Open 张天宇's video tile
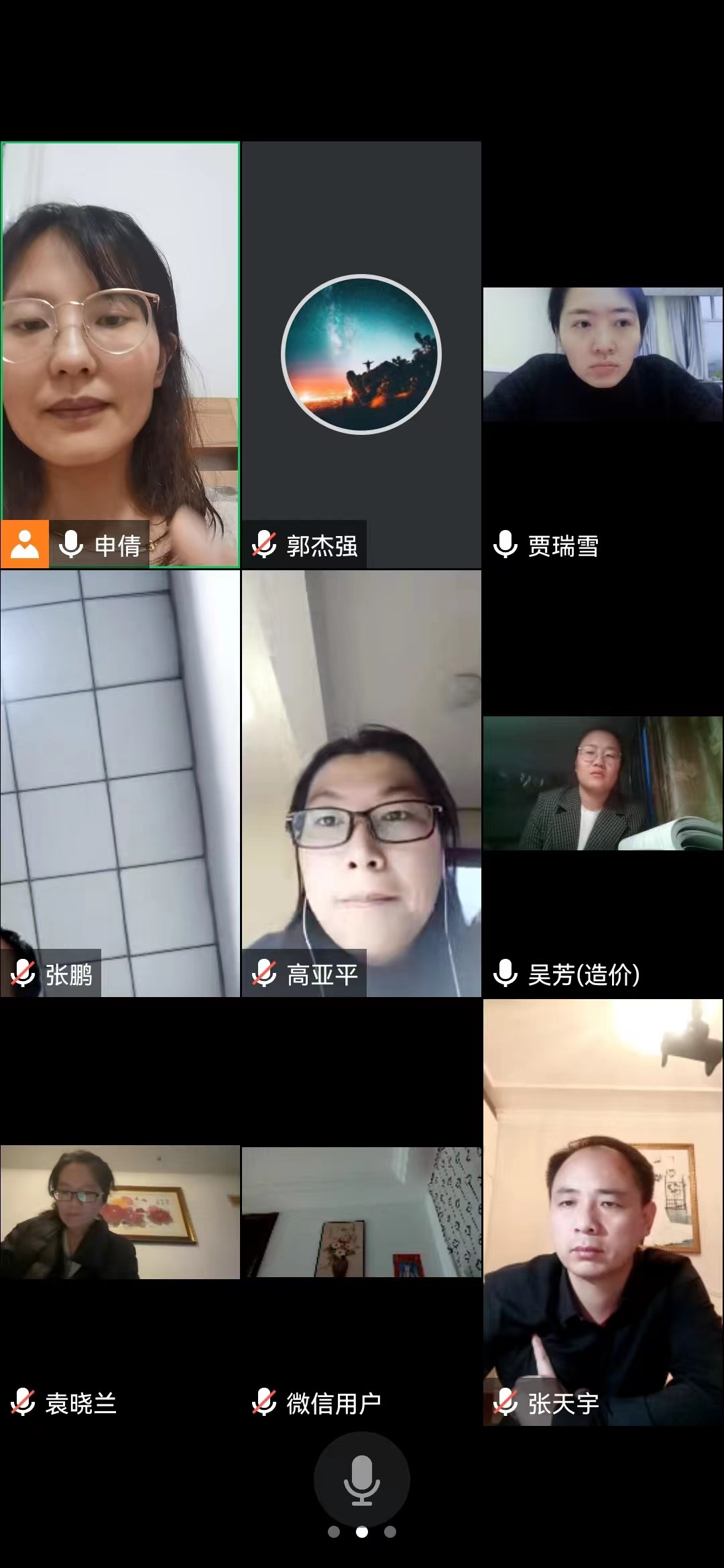This screenshot has width=724, height=1568. click(603, 1212)
